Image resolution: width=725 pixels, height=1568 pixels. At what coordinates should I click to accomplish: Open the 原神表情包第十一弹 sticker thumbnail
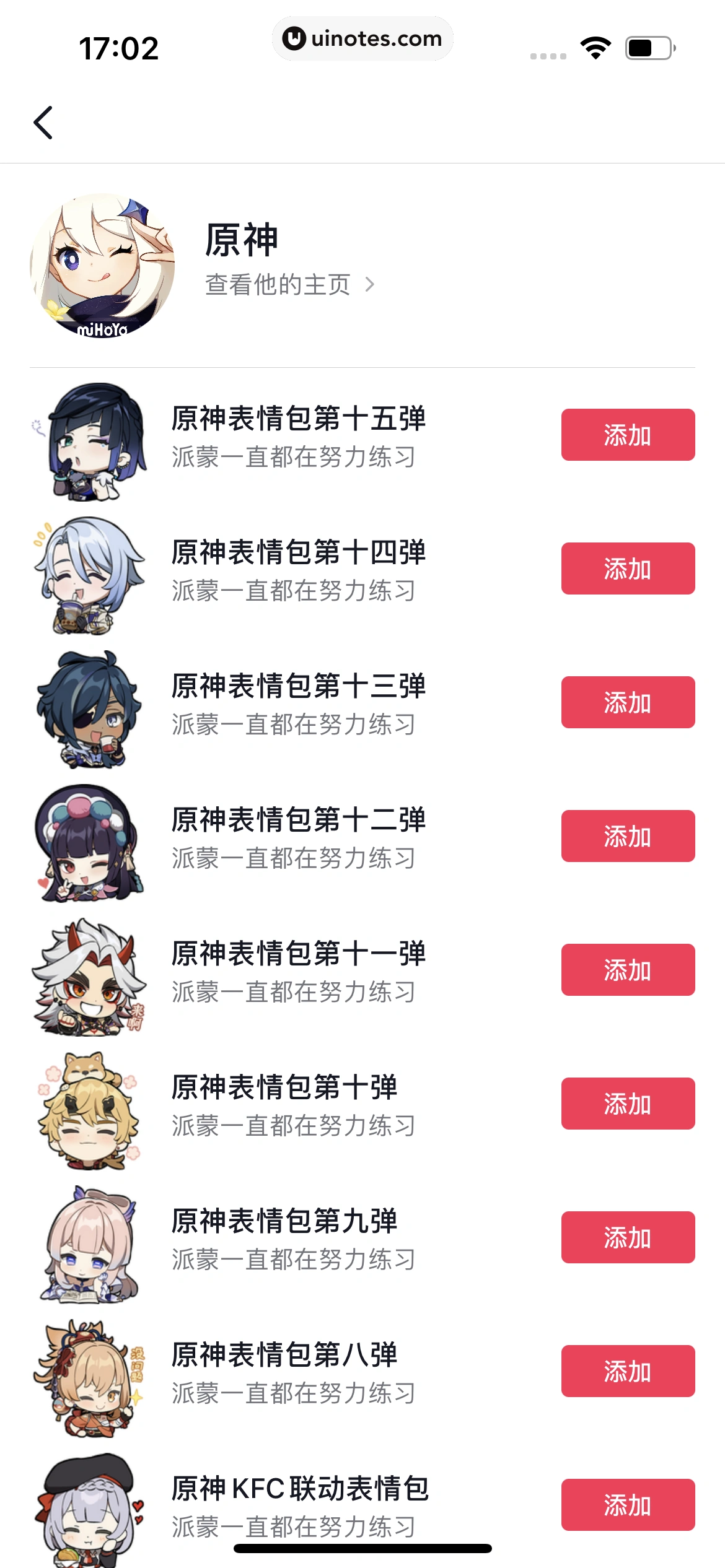coord(90,977)
